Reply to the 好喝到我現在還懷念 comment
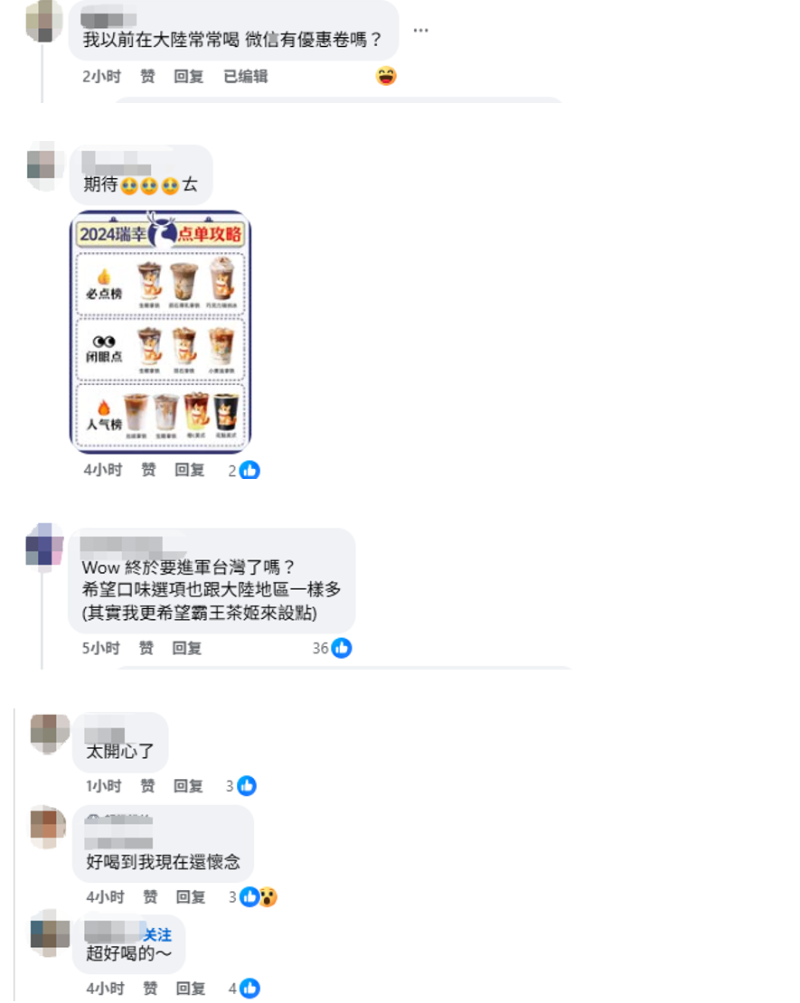800x1003 pixels. click(189, 897)
